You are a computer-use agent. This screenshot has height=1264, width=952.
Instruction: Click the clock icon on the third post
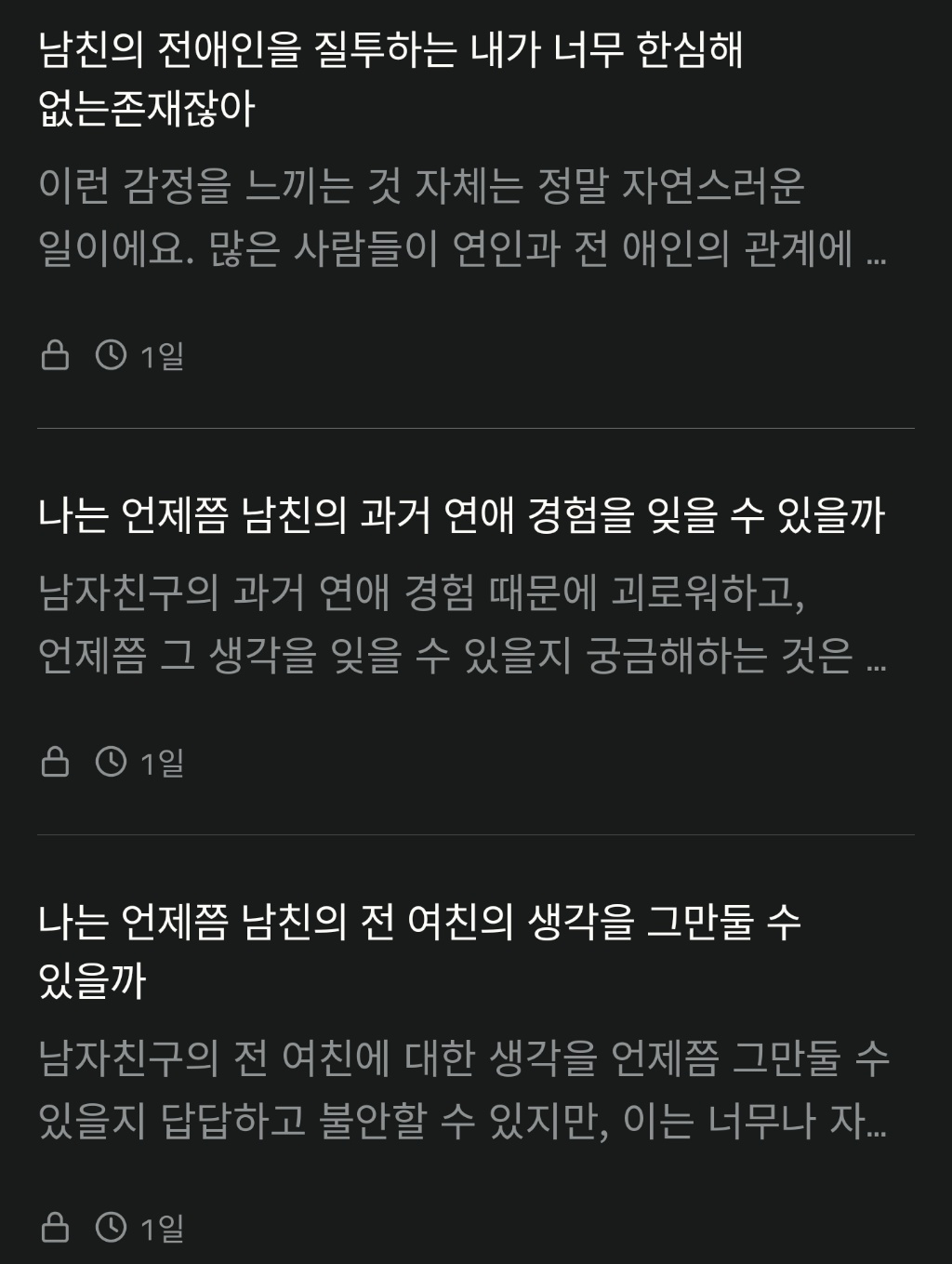tap(112, 1228)
